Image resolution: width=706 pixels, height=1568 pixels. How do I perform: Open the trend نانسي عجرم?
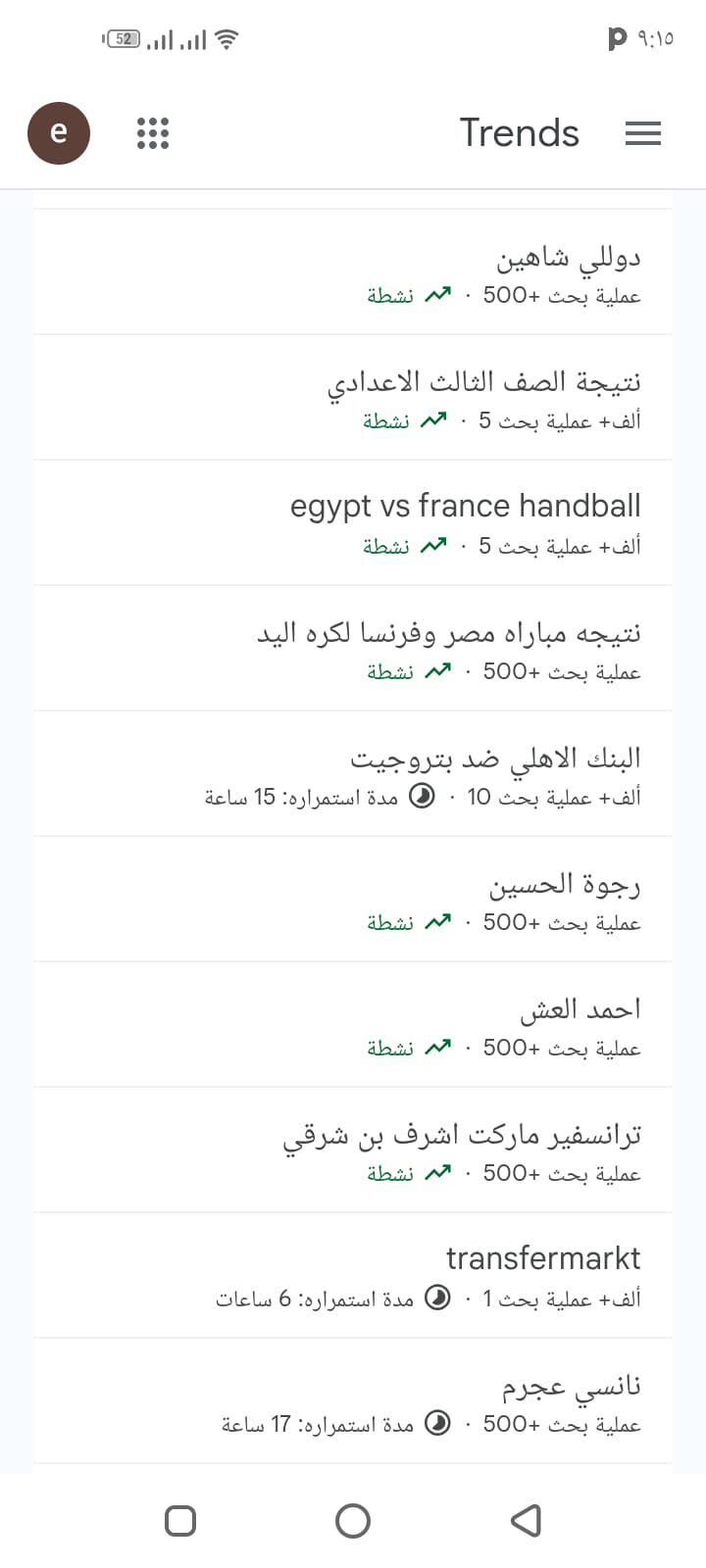click(353, 1401)
